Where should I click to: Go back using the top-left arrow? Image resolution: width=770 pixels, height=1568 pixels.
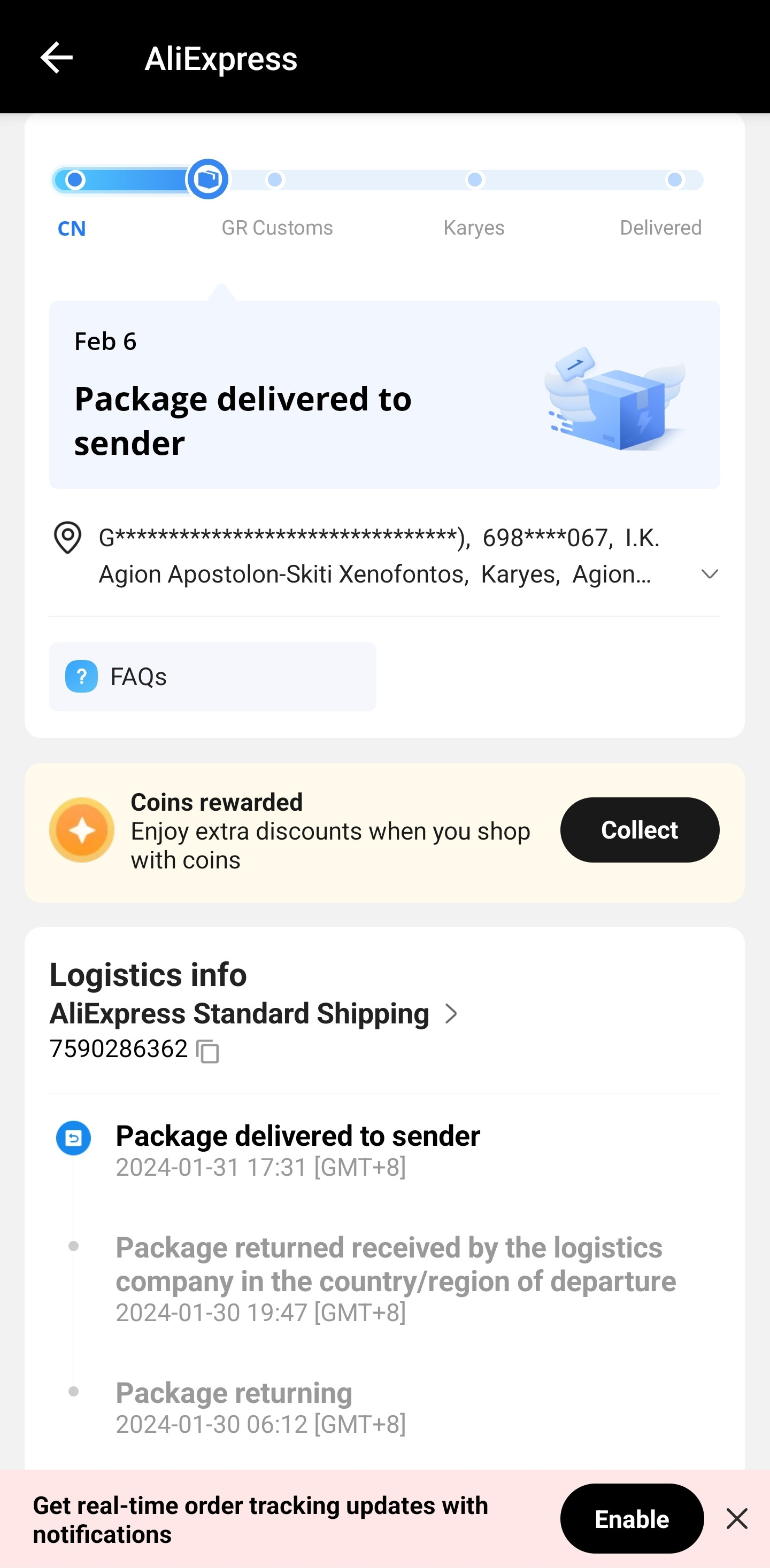[x=57, y=58]
